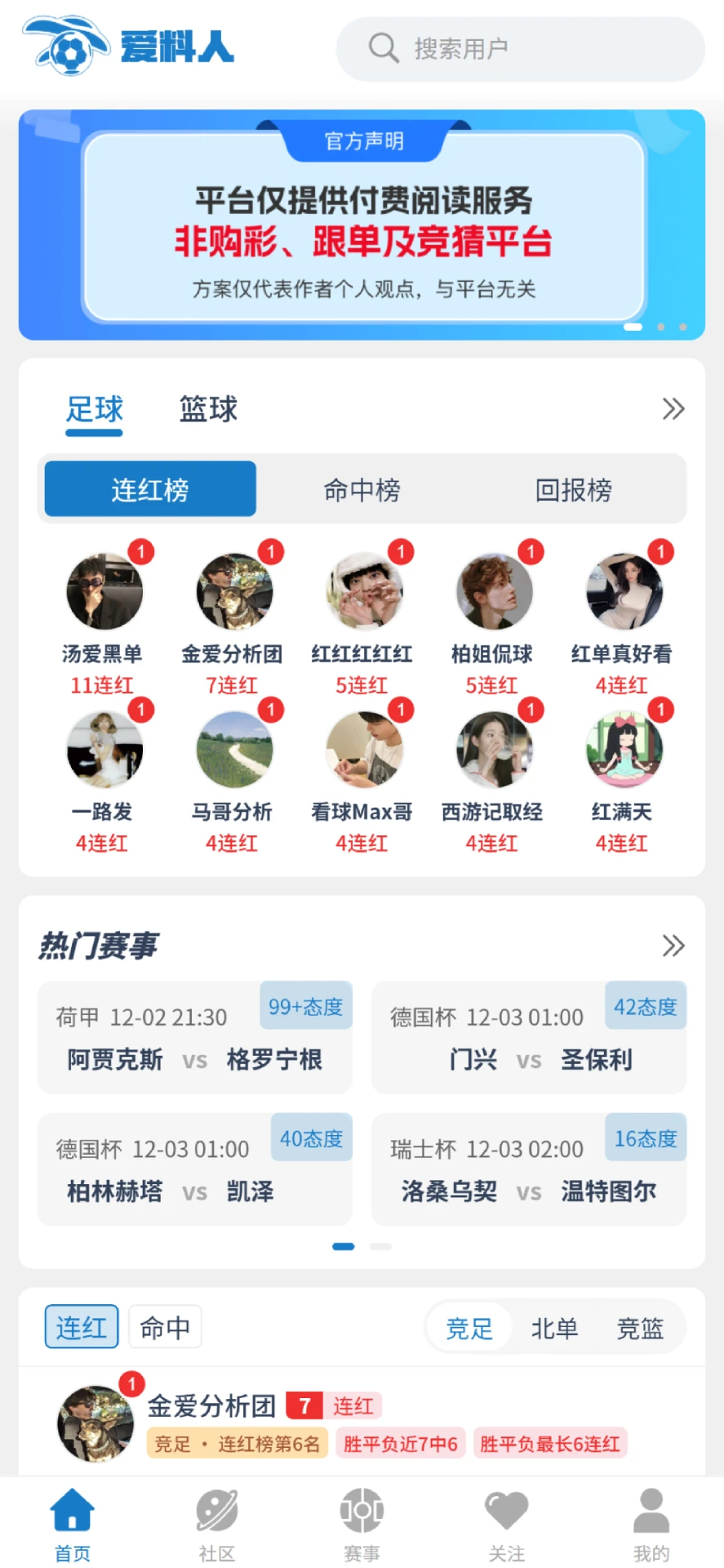
Task: Go to the 社区 tab
Action: tap(216, 1524)
